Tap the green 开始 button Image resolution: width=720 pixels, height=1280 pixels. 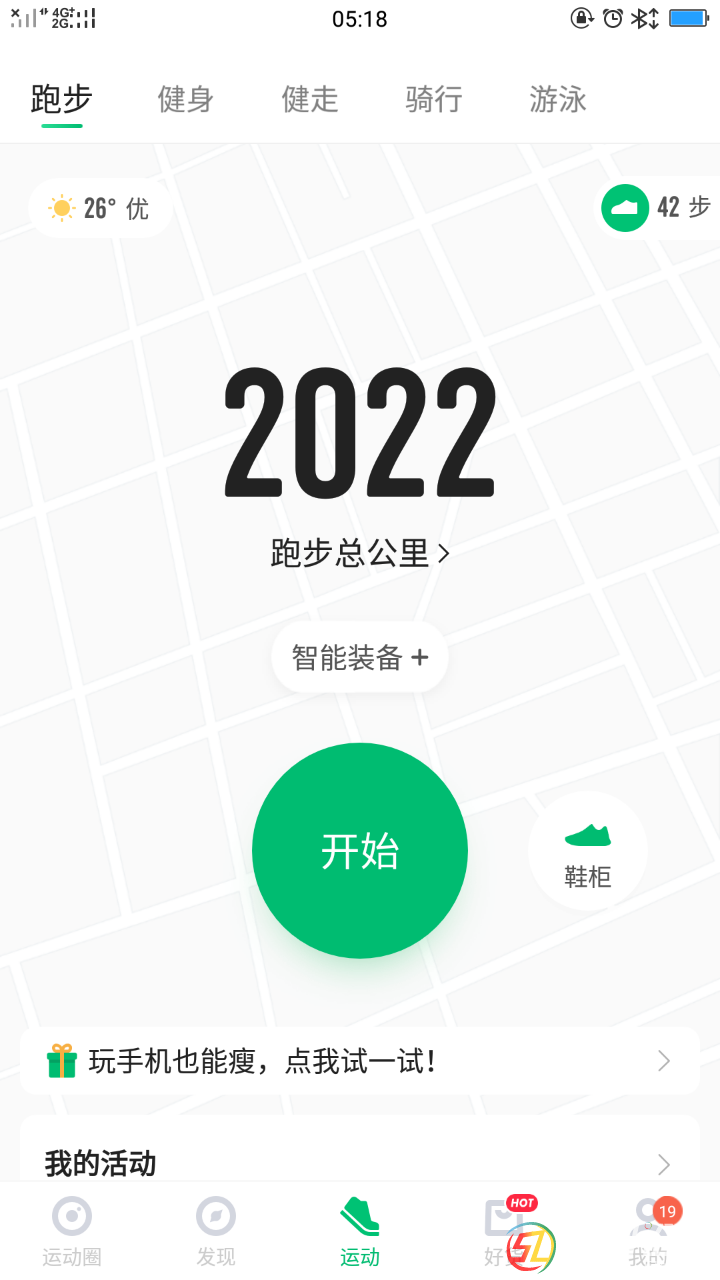(x=360, y=850)
